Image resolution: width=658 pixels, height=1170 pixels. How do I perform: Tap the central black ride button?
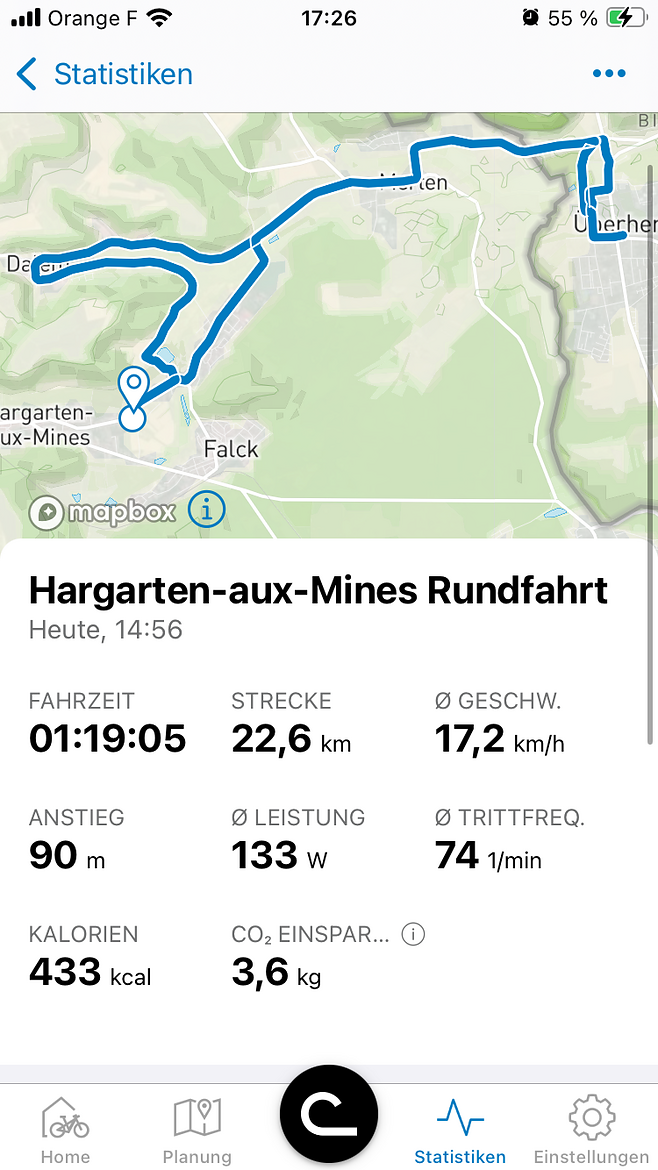pos(329,1113)
